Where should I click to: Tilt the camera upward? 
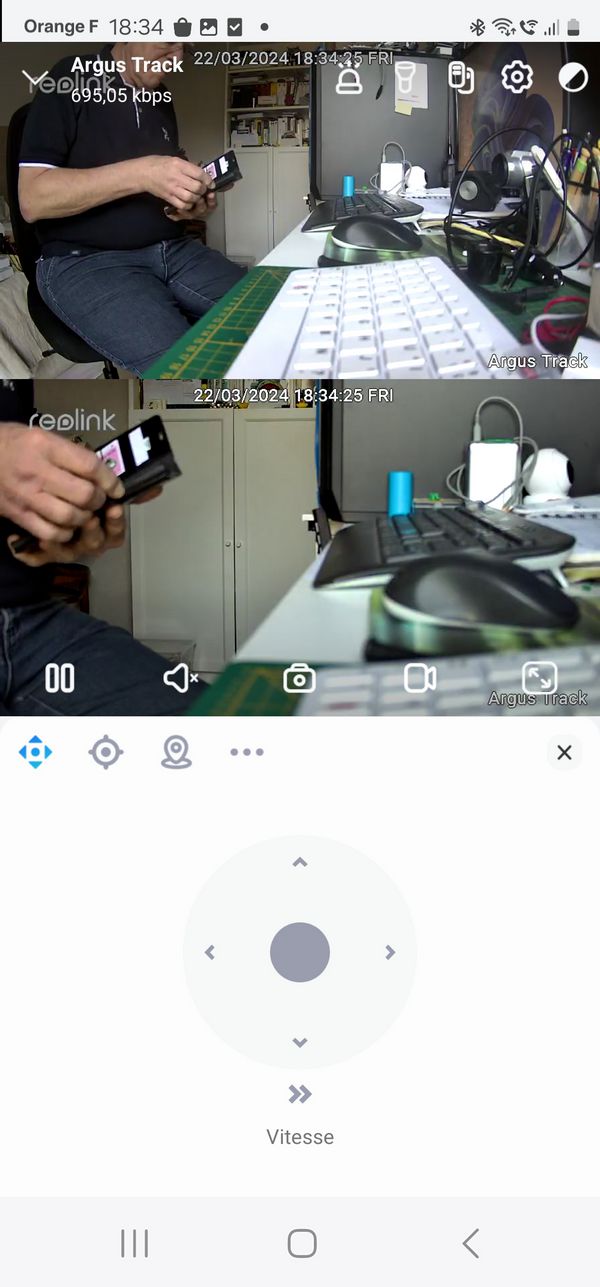[300, 863]
